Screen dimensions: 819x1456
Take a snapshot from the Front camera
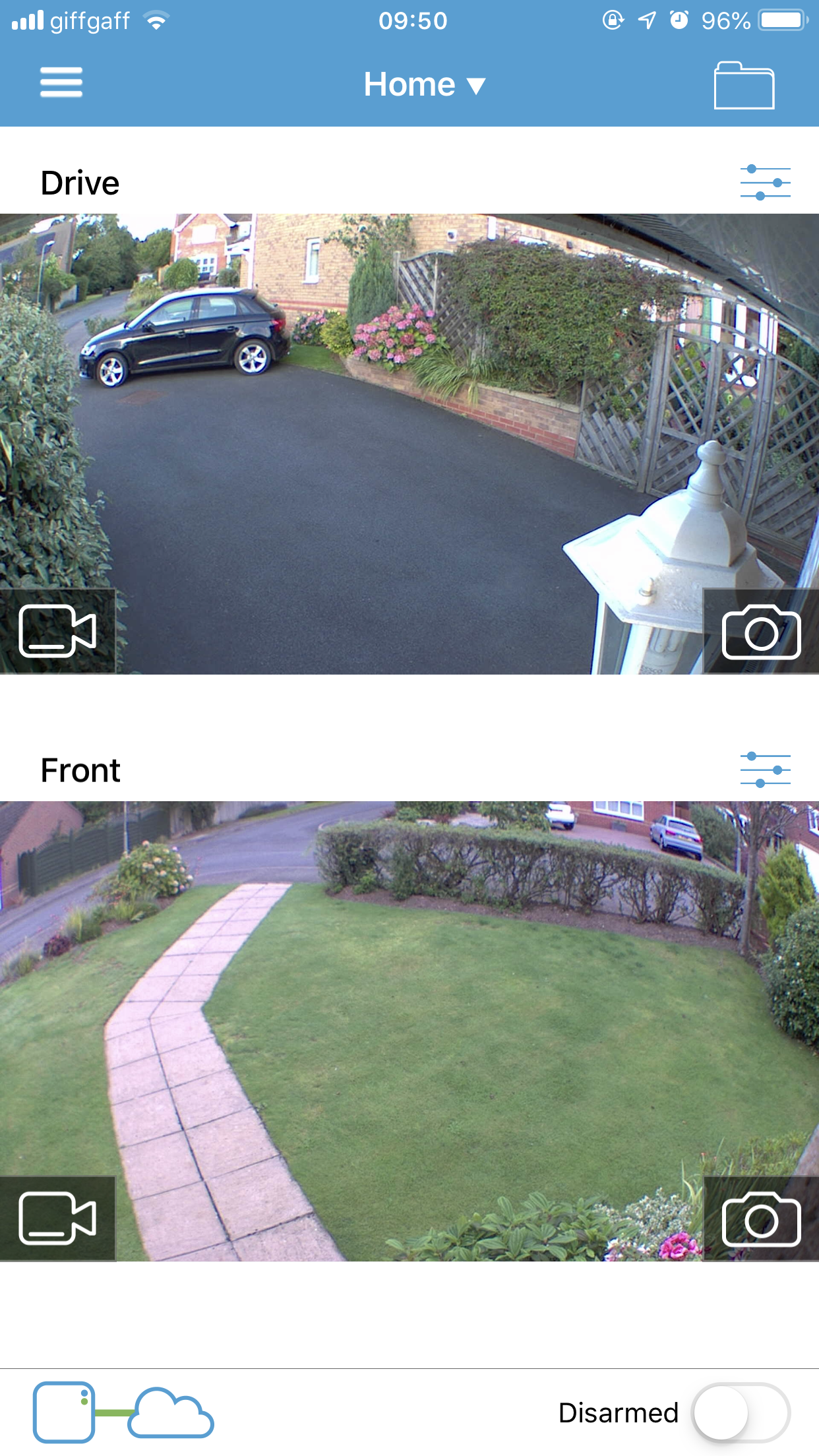point(761,1219)
